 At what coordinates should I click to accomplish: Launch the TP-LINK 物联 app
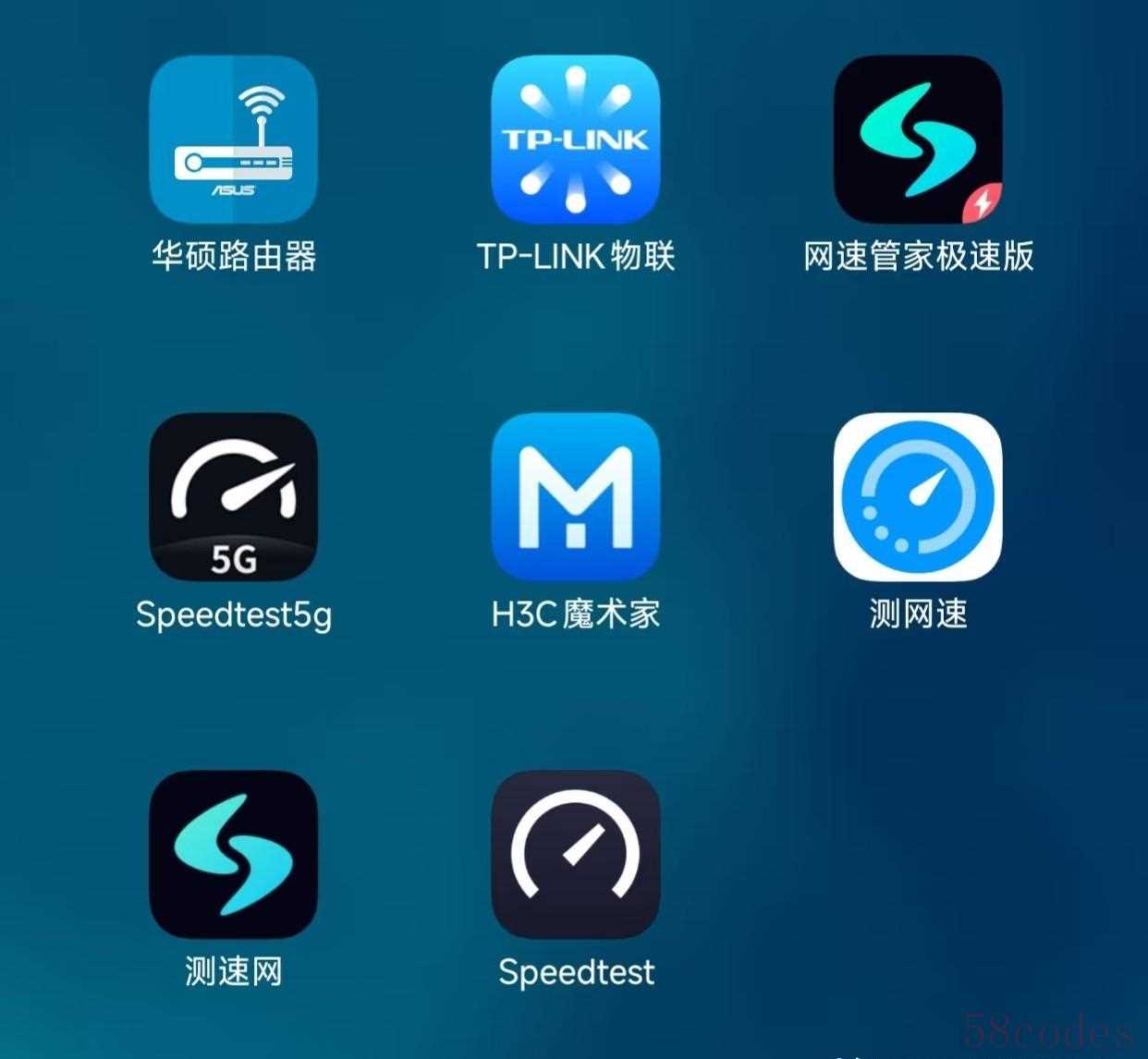[x=575, y=140]
